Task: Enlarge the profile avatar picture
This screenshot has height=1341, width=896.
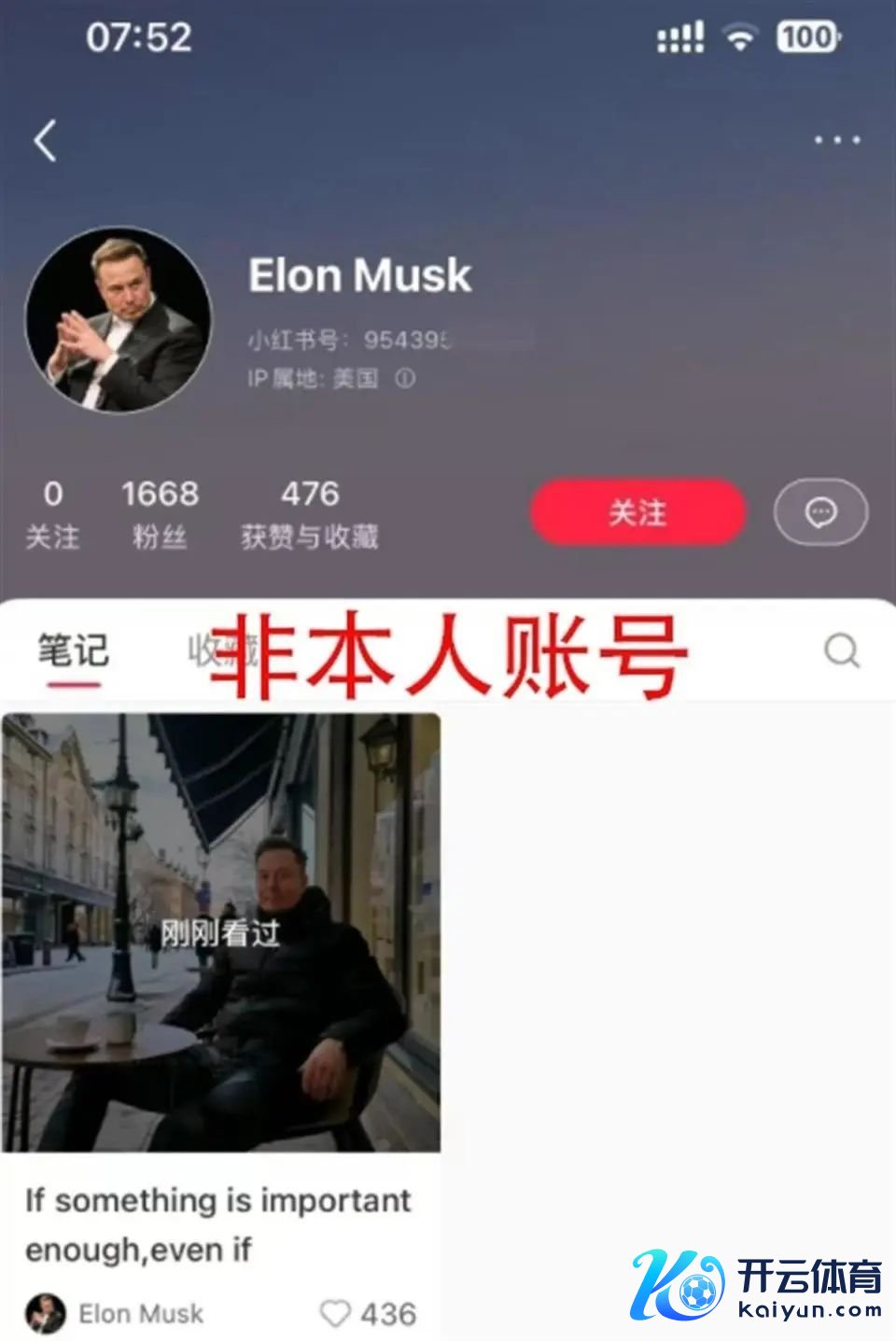Action: click(x=119, y=320)
